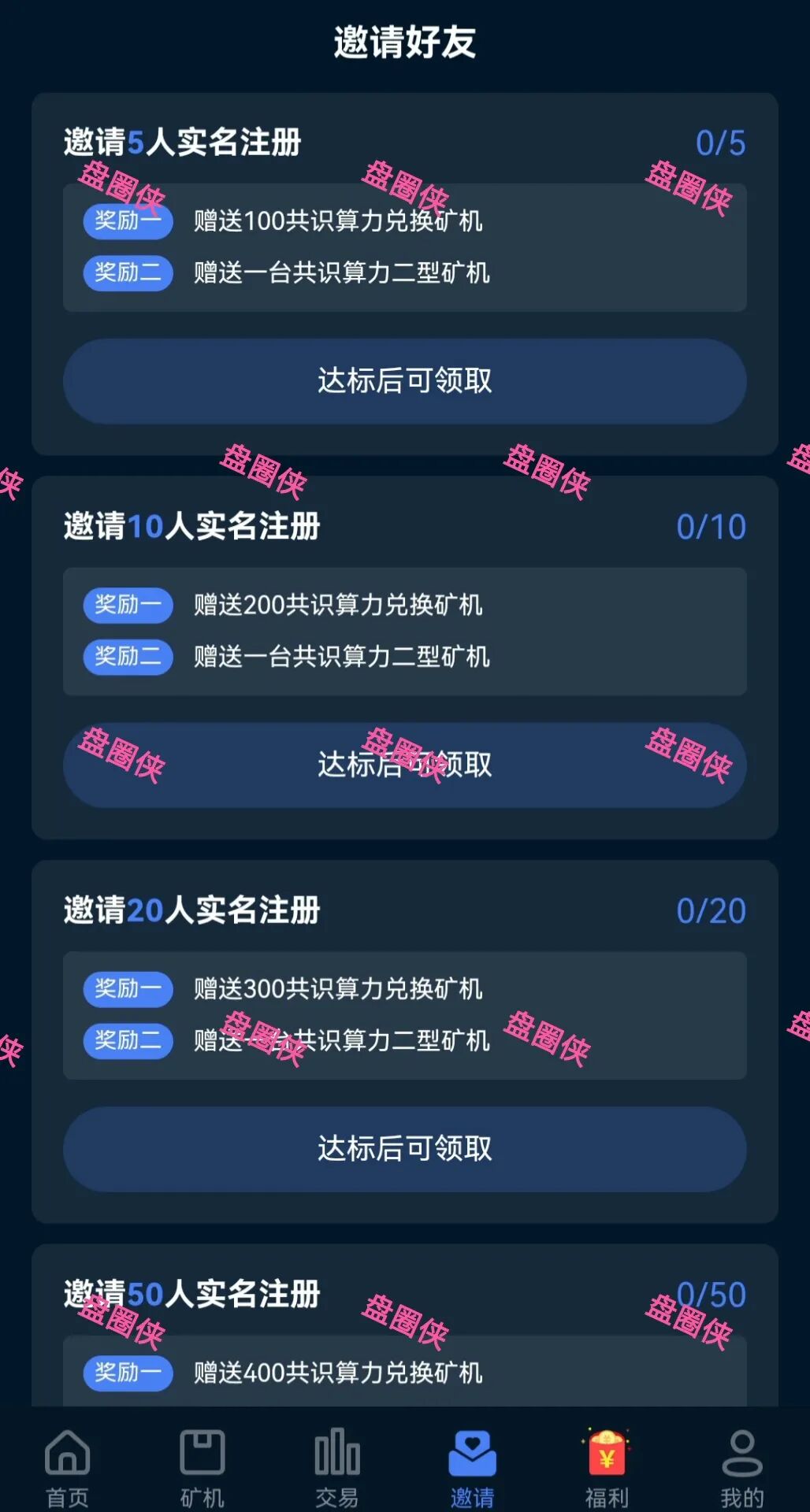The height and width of the screenshot is (1512, 810).
Task: Click claim button for the 10-person invite task
Action: (404, 765)
